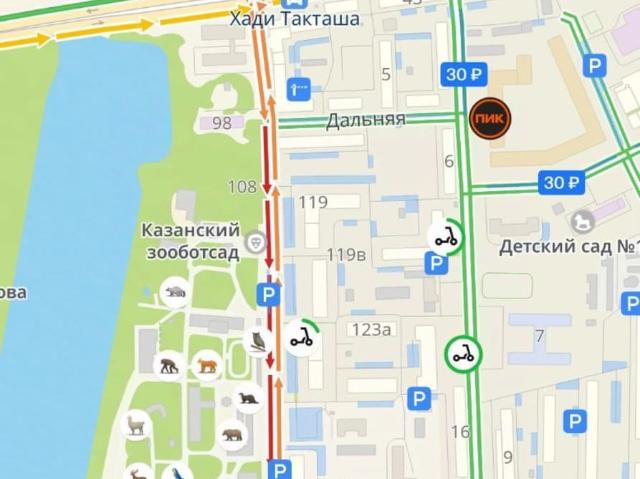The width and height of the screenshot is (640, 479).
Task: Select the Казанский зооботсад place marker
Action: [x=256, y=241]
